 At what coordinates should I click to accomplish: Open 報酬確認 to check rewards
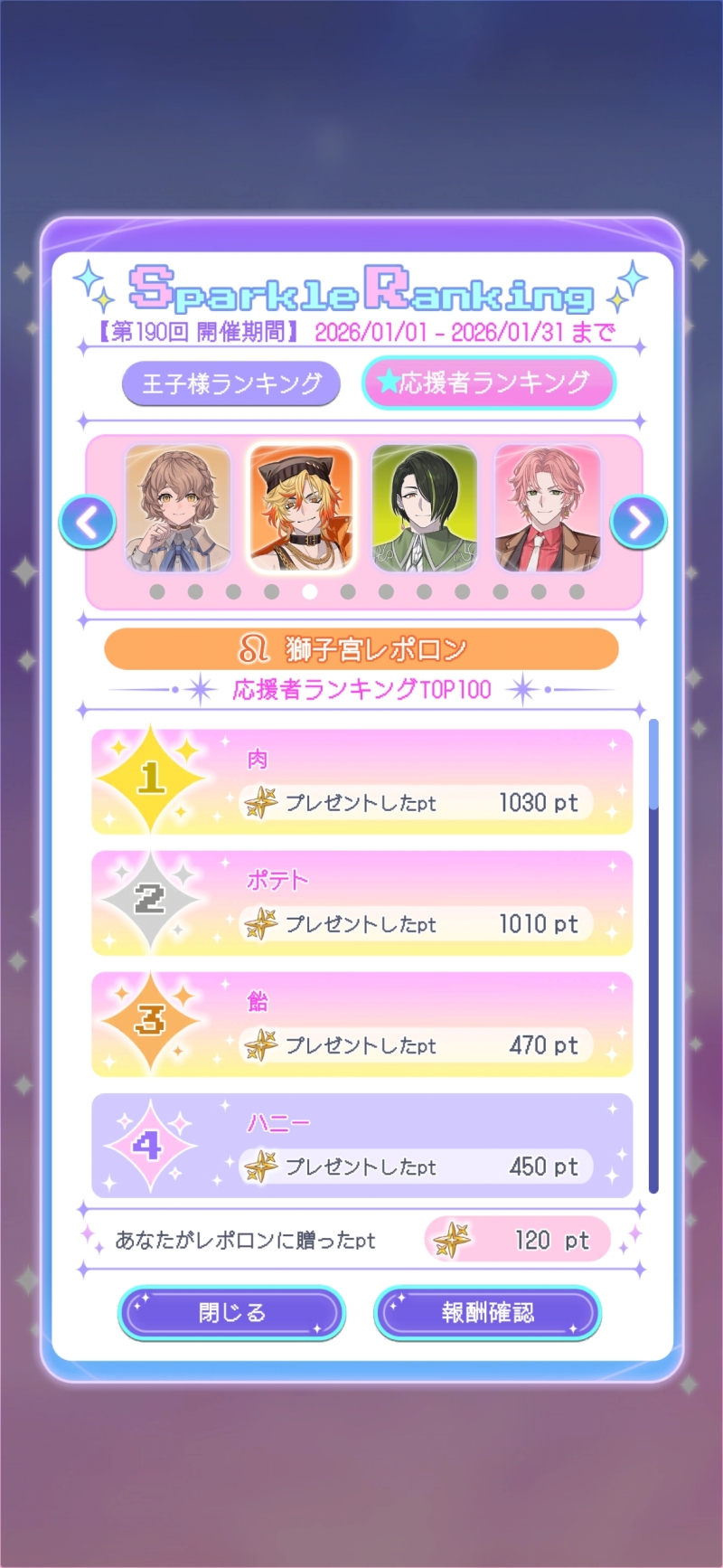click(488, 1312)
